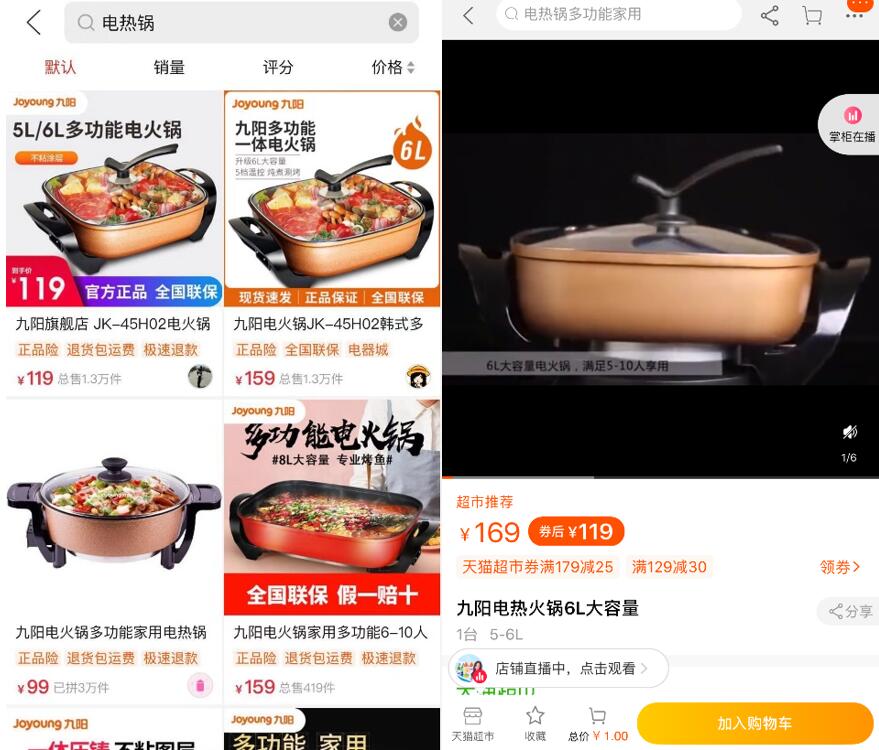Add the hot pot via 加入购物车
This screenshot has width=879, height=750.
click(x=755, y=723)
